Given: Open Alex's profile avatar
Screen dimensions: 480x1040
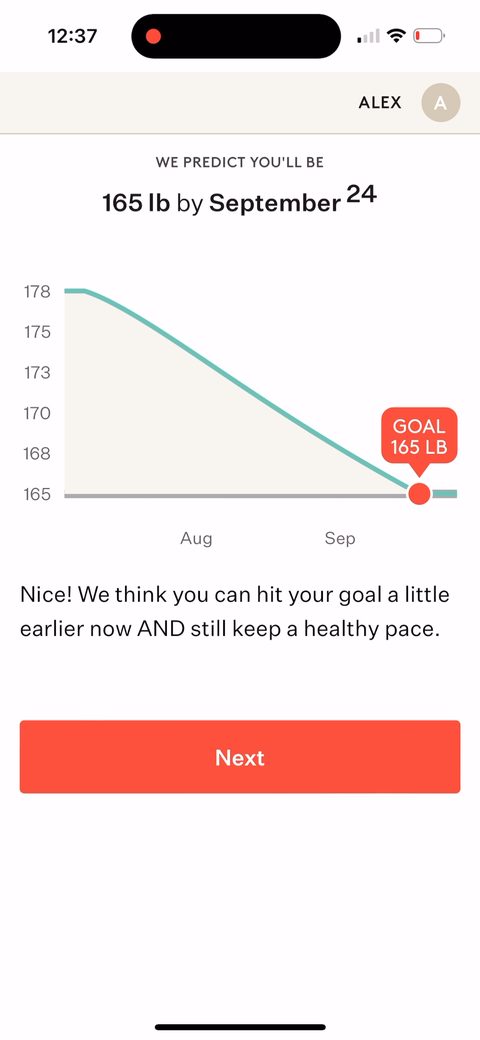Looking at the screenshot, I should pos(441,103).
